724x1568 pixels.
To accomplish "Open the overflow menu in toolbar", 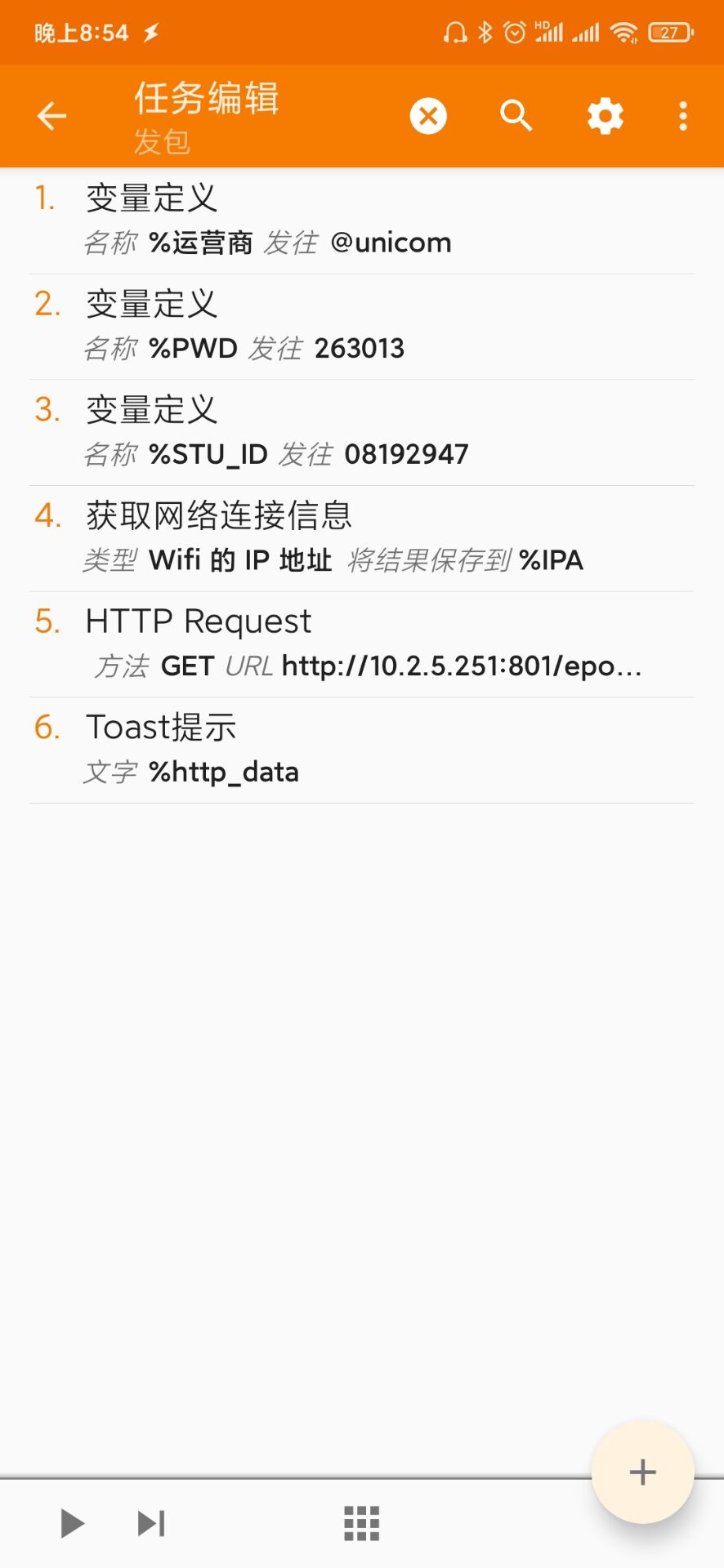I will (x=682, y=115).
